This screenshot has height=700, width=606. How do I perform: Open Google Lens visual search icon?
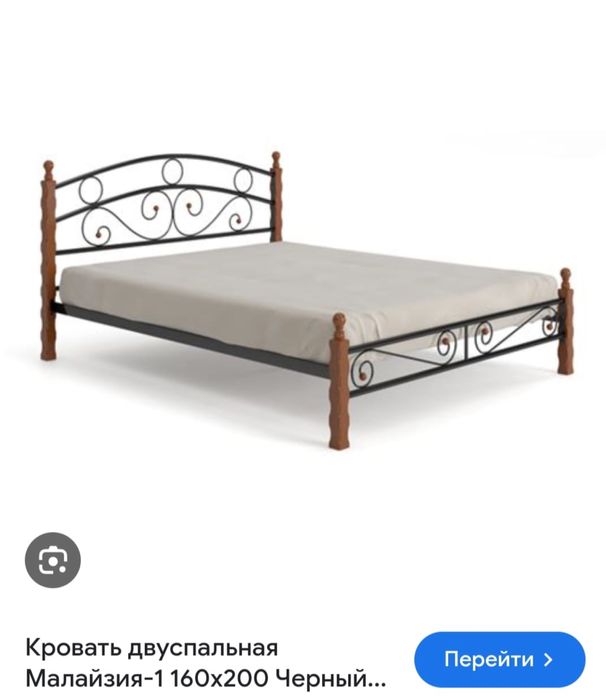(53, 559)
